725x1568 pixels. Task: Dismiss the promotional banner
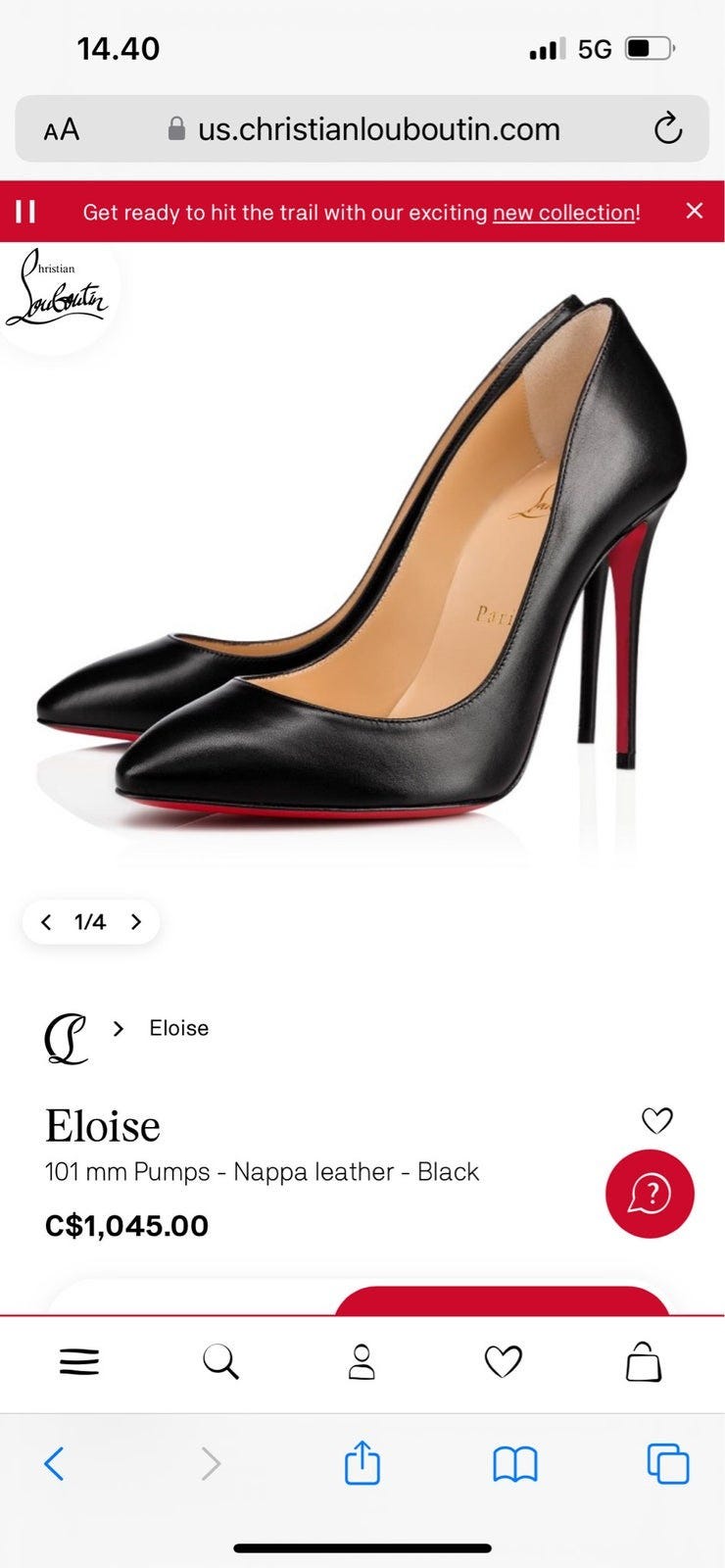pos(695,211)
